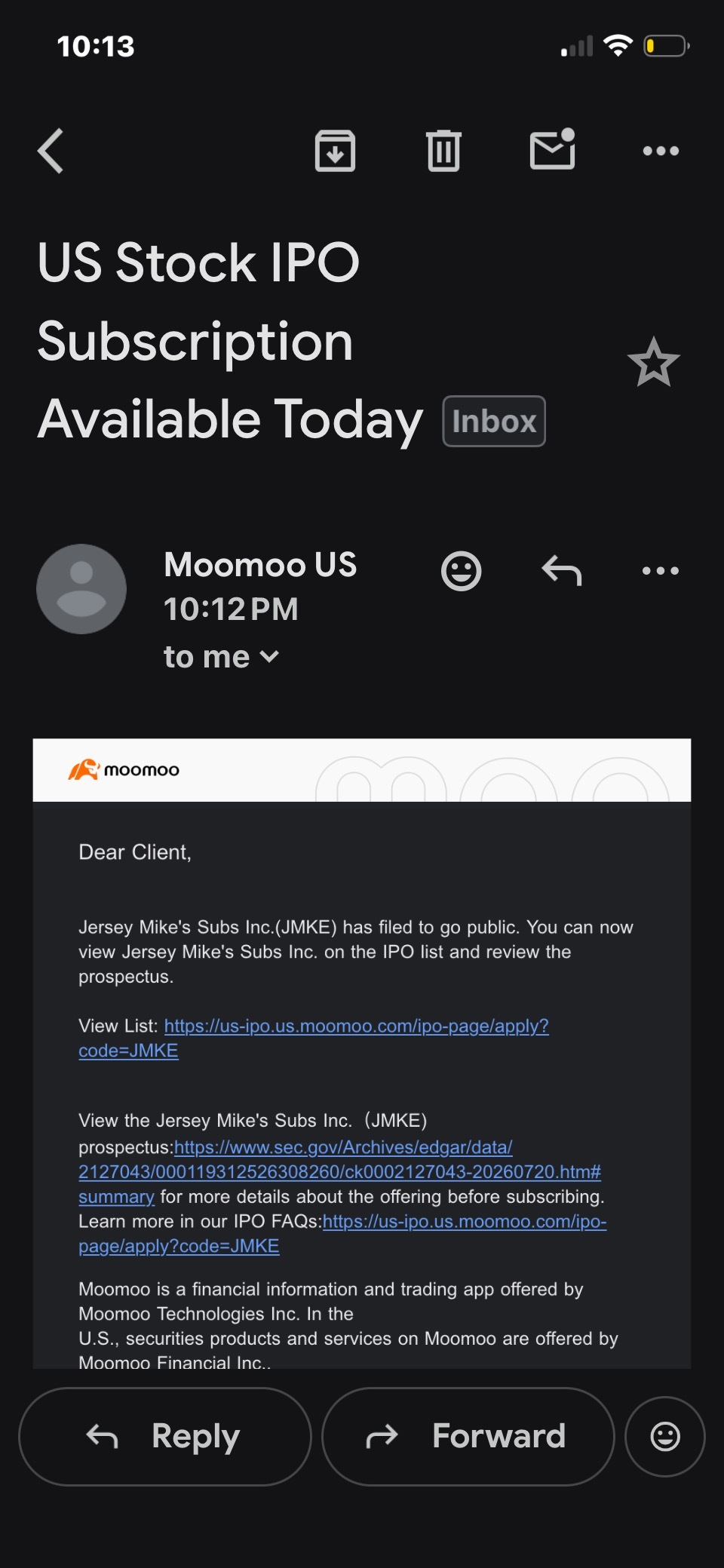Screen dimensions: 724x1568
Task: Tap the Reply button at bottom
Action: 165,1436
